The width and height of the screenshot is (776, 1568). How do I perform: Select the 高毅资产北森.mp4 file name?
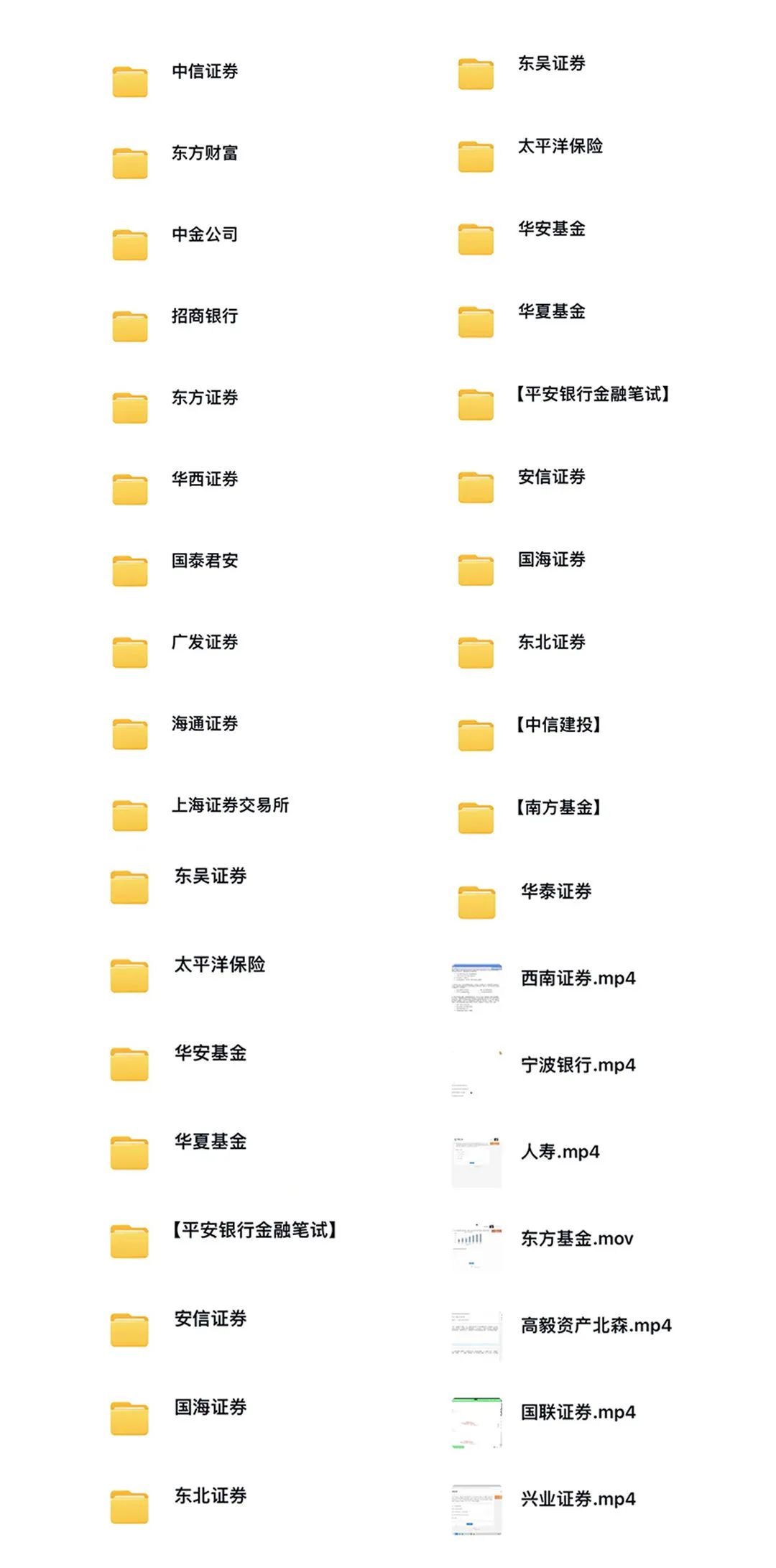coord(596,1326)
